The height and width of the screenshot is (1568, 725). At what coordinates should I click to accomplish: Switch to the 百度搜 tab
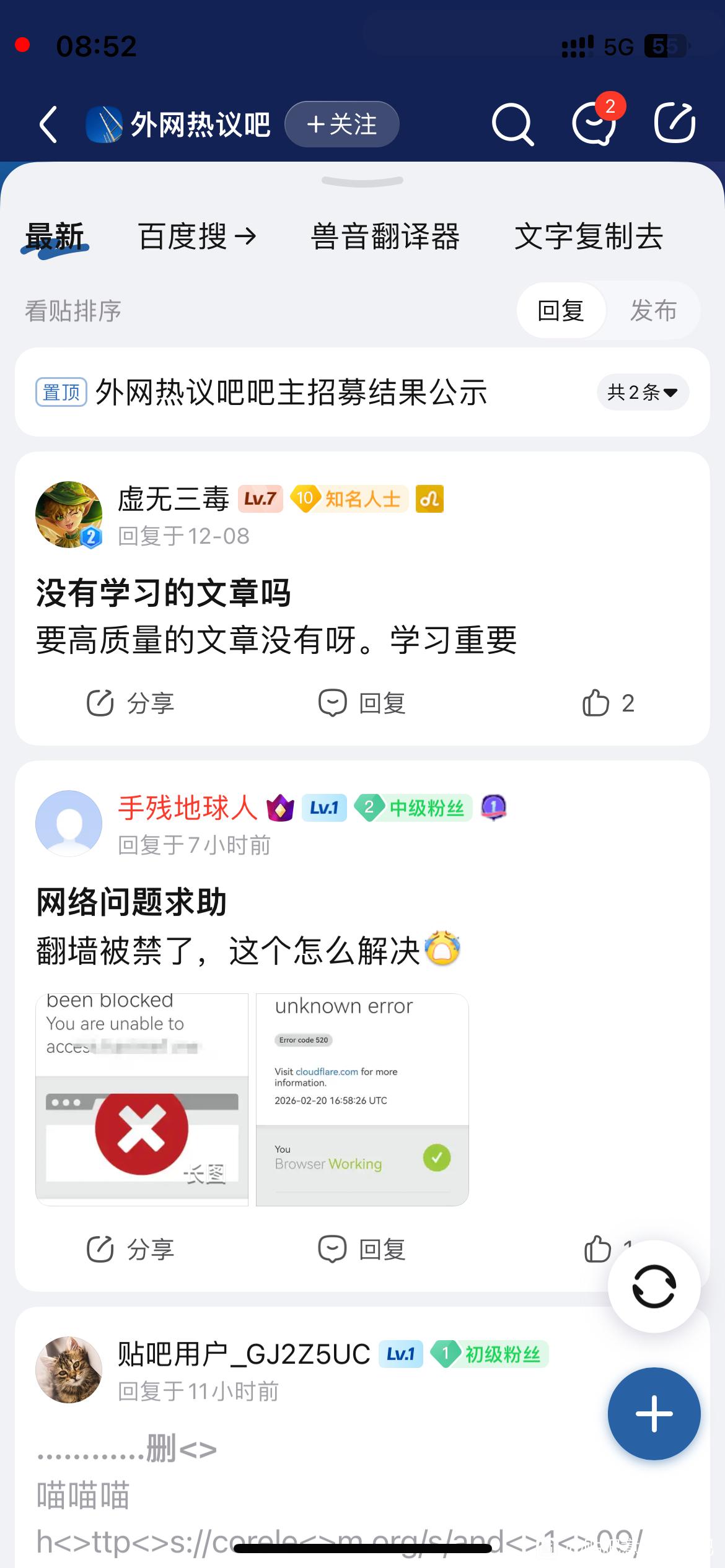click(197, 237)
